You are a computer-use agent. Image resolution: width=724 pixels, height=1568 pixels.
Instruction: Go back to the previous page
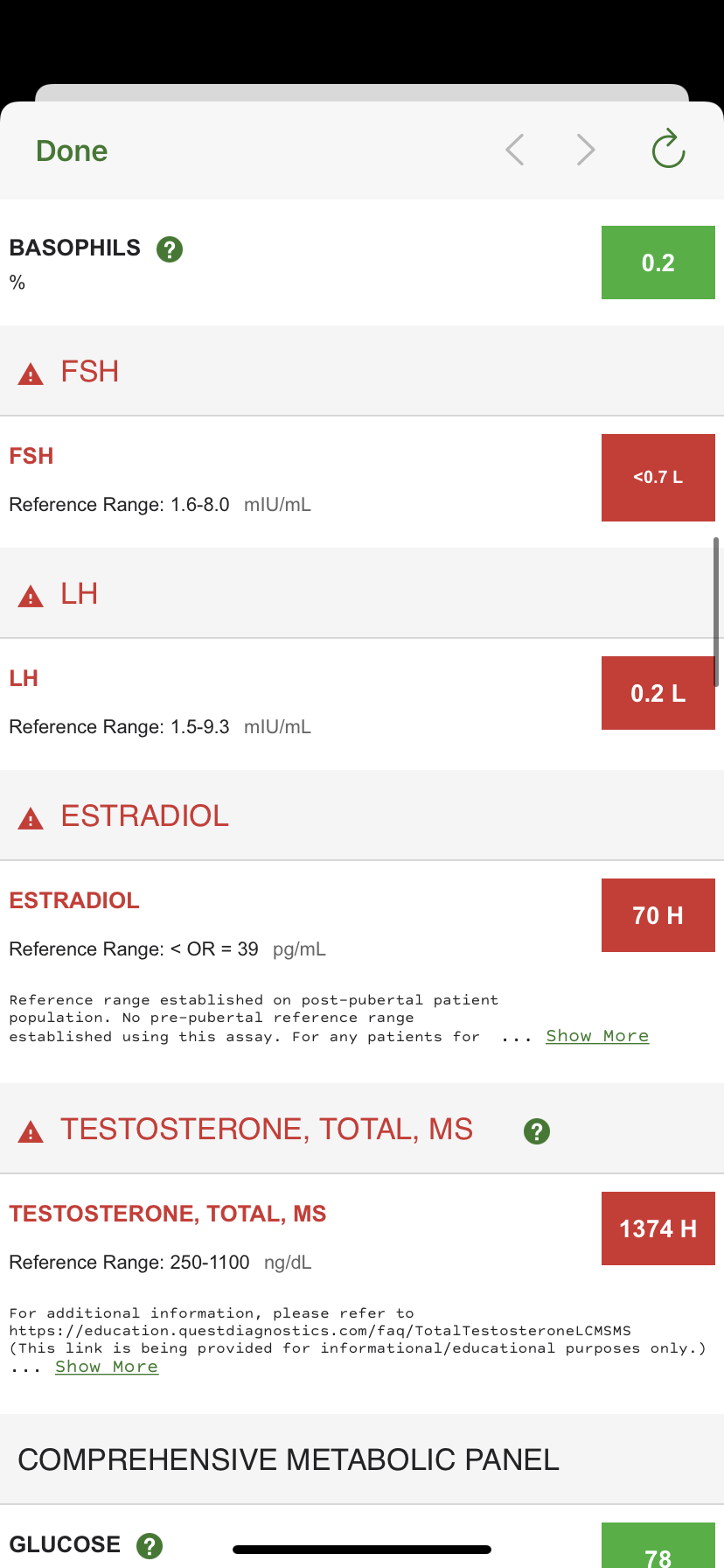[x=515, y=150]
